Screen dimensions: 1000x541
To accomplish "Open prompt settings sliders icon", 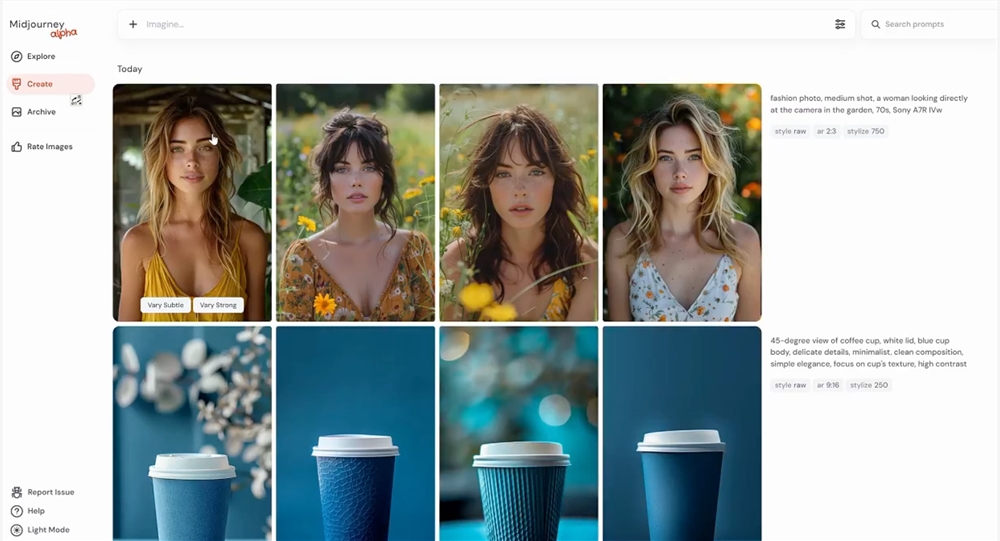I will [840, 24].
